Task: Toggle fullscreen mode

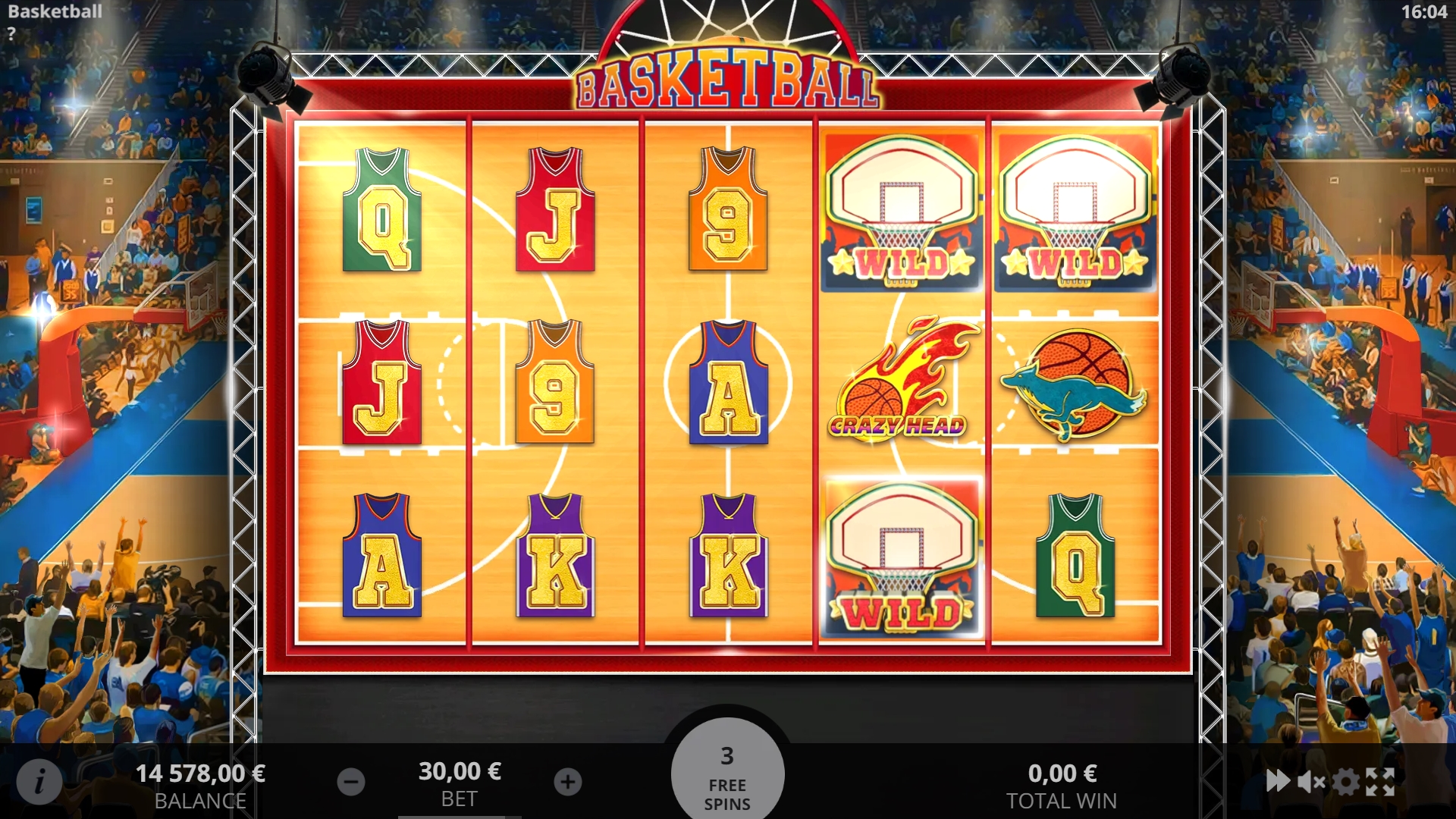Action: pyautogui.click(x=1380, y=781)
